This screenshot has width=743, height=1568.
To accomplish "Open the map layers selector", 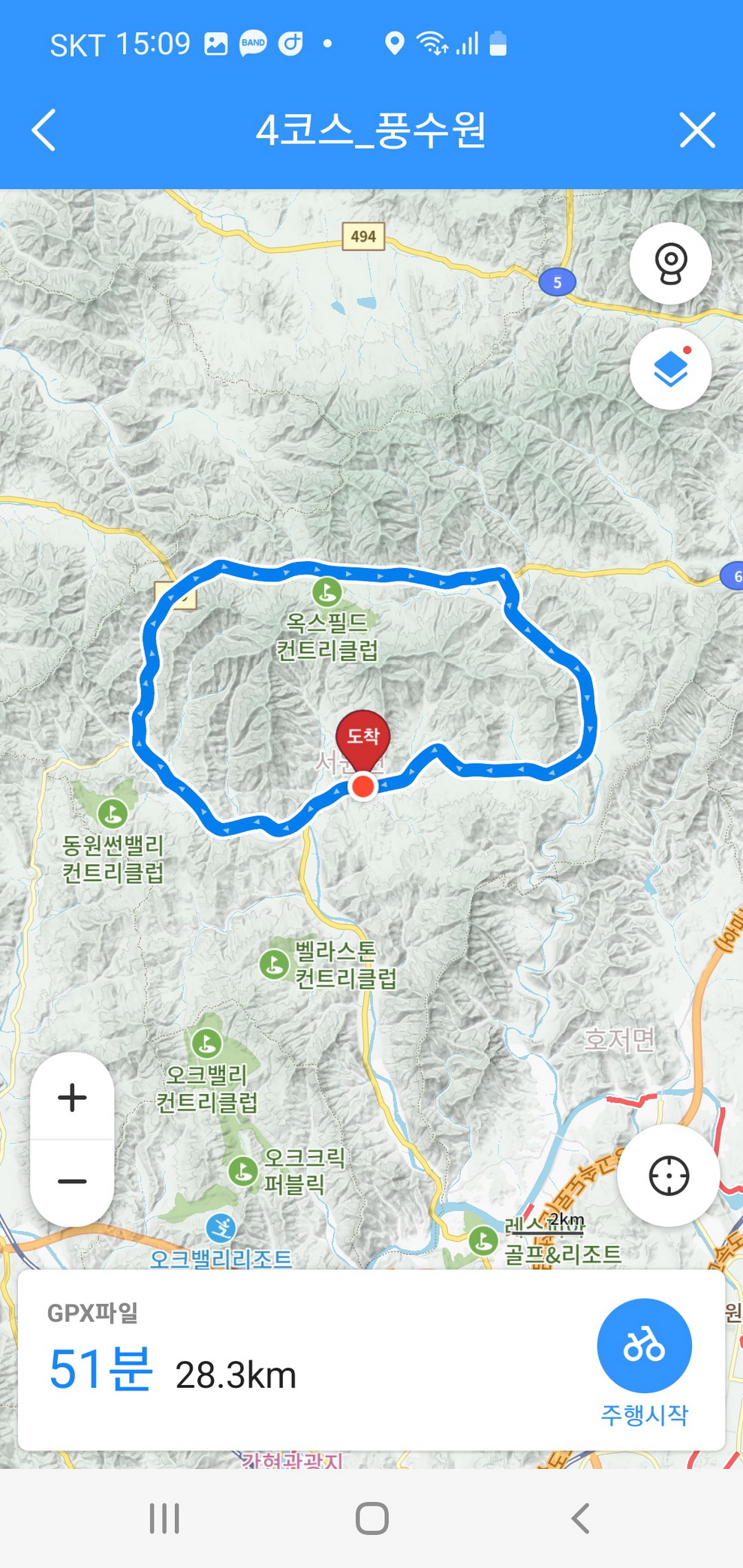I will point(670,368).
